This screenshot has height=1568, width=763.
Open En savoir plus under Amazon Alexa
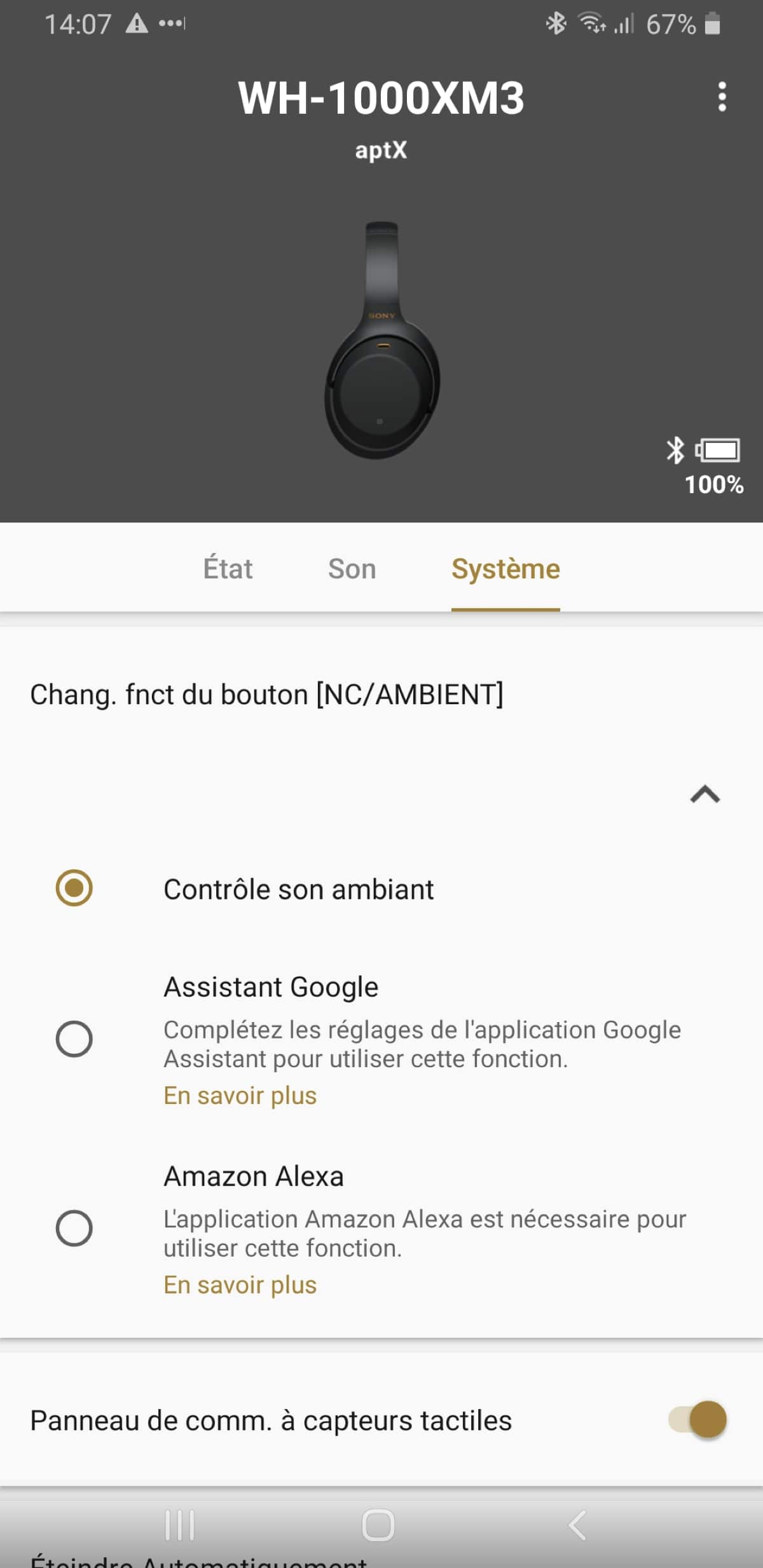tap(240, 1285)
